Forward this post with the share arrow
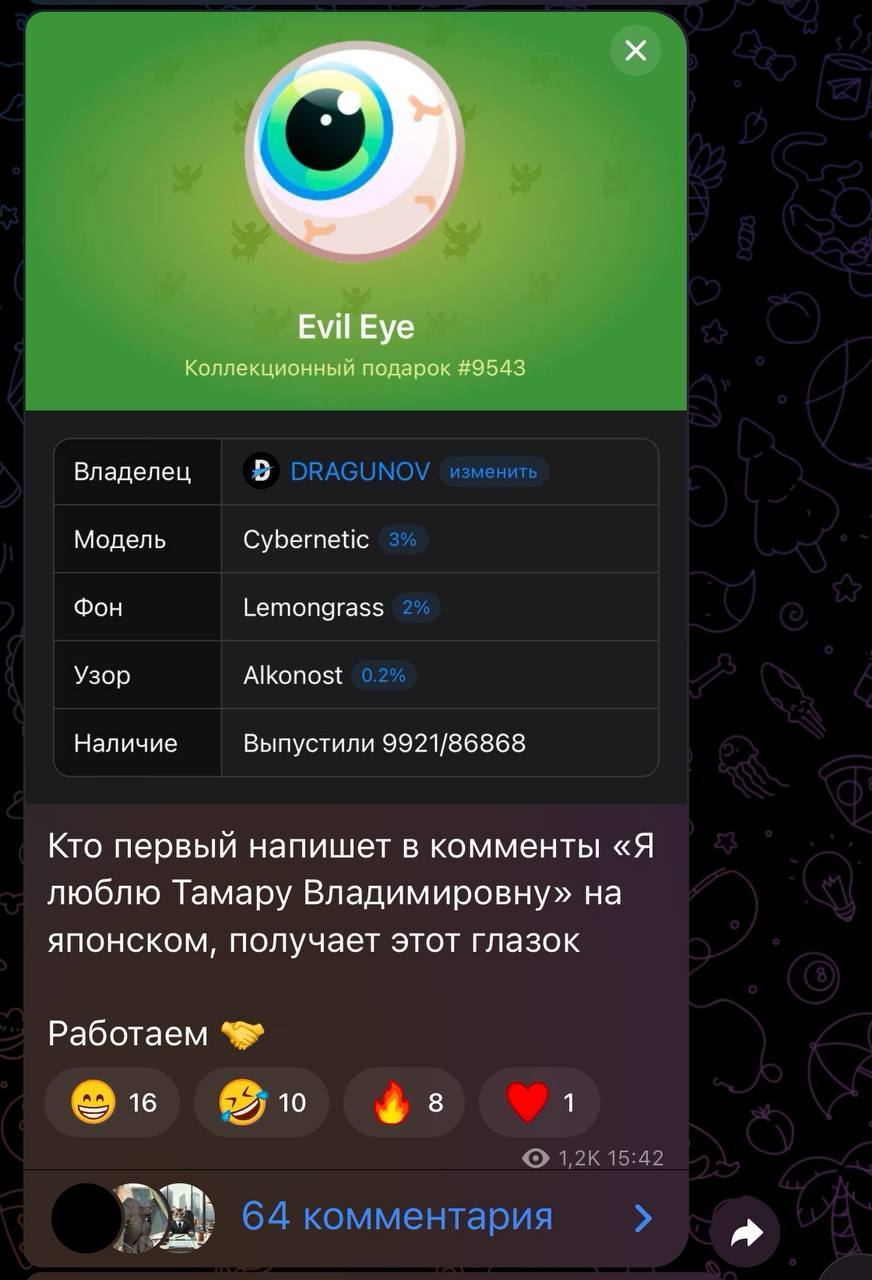 (x=746, y=1235)
